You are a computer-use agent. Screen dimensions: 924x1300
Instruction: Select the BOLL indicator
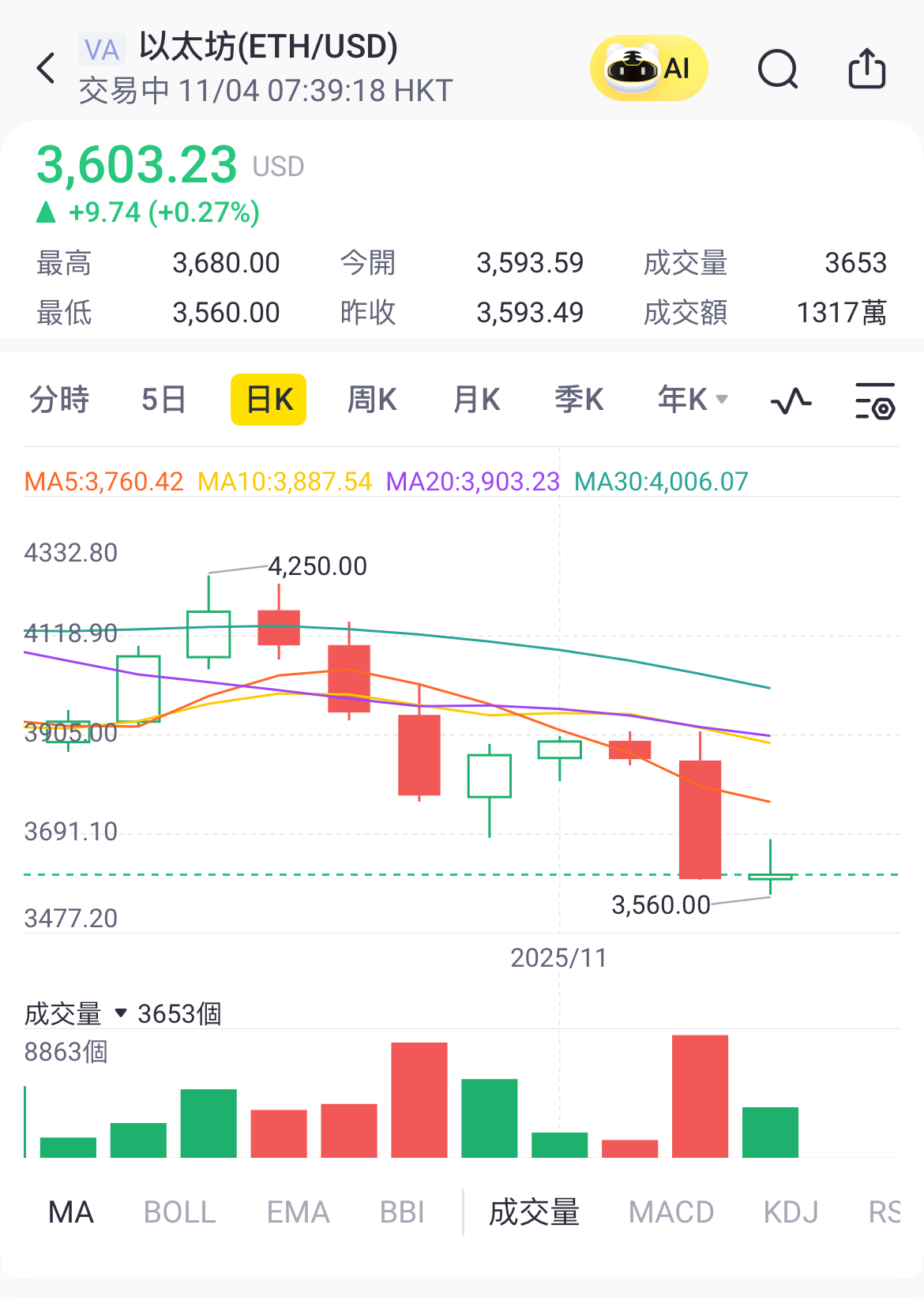(179, 1212)
